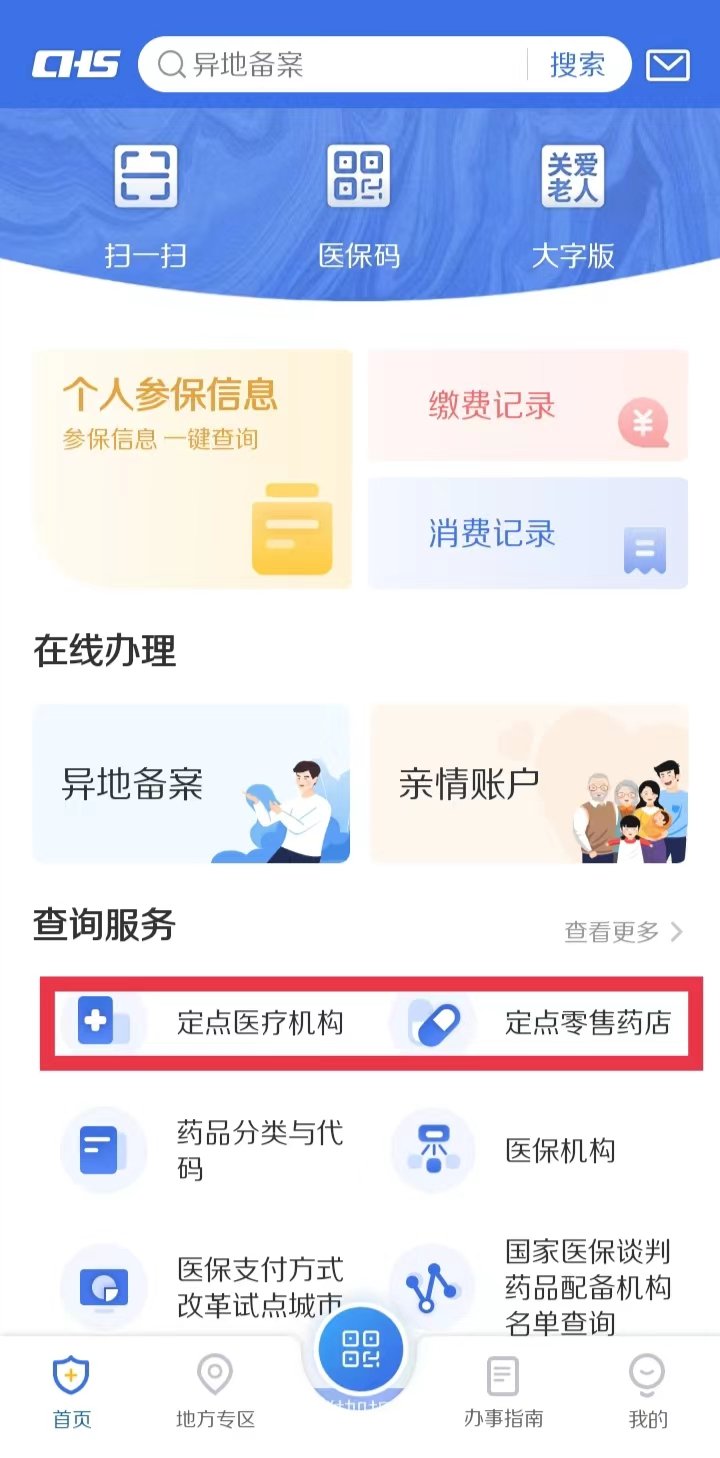The height and width of the screenshot is (1458, 720).
Task: Switch to 大字版 for seniors
Action: tap(573, 207)
